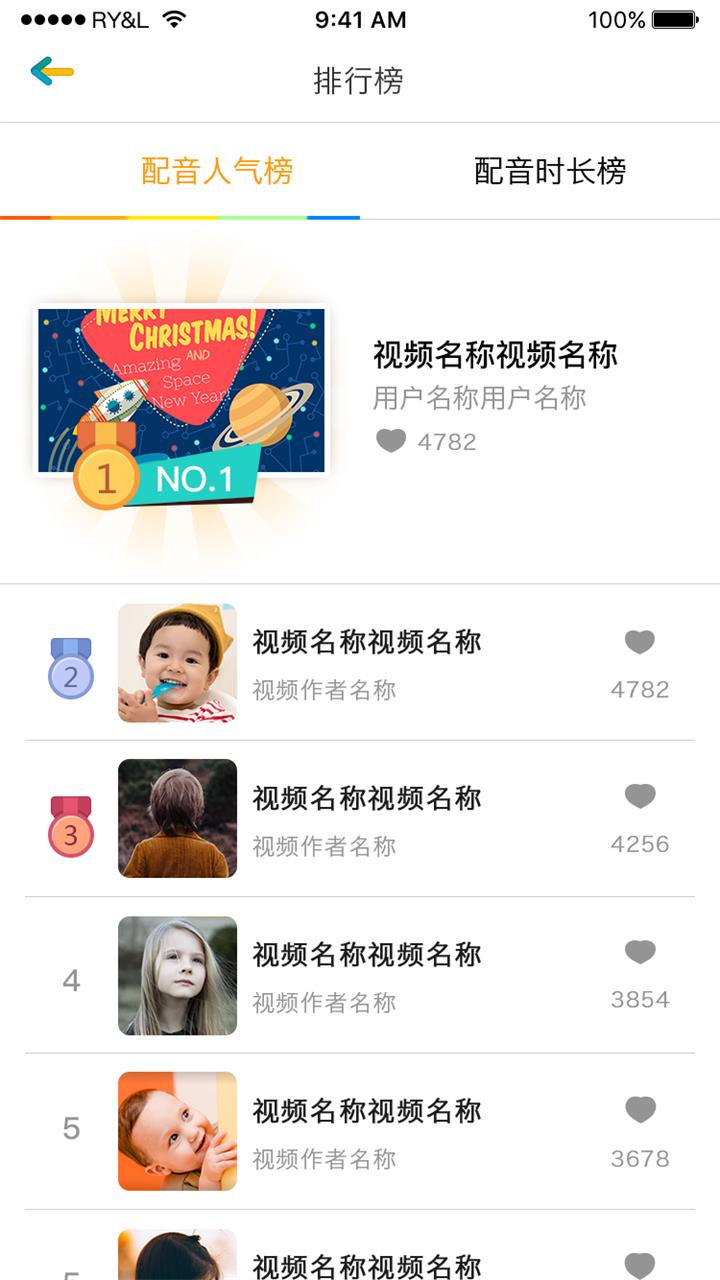The height and width of the screenshot is (1280, 720).
Task: Open the NO.1 Merry Christmas video
Action: (x=181, y=390)
